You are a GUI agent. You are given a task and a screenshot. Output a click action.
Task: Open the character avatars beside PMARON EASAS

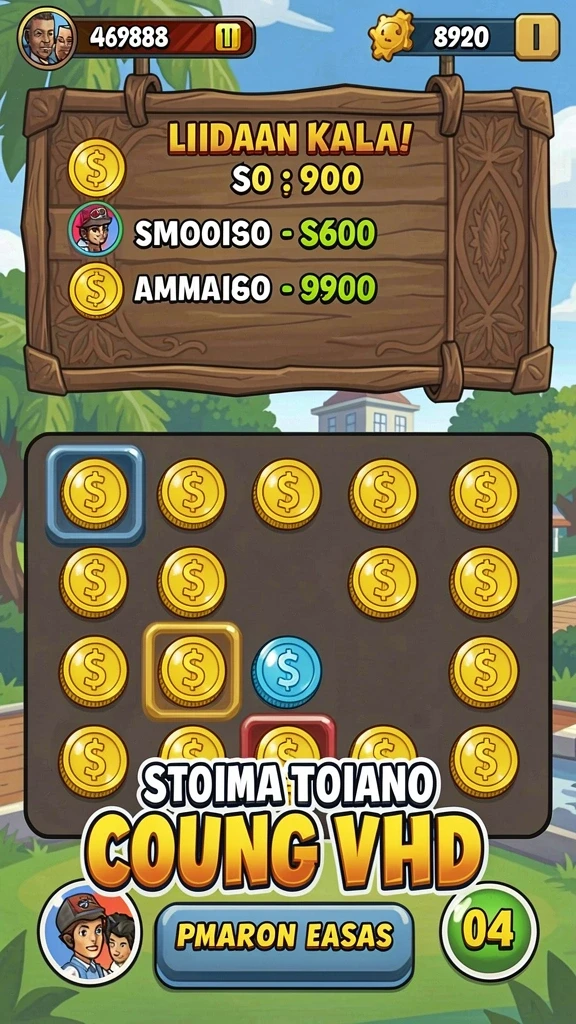(89, 934)
